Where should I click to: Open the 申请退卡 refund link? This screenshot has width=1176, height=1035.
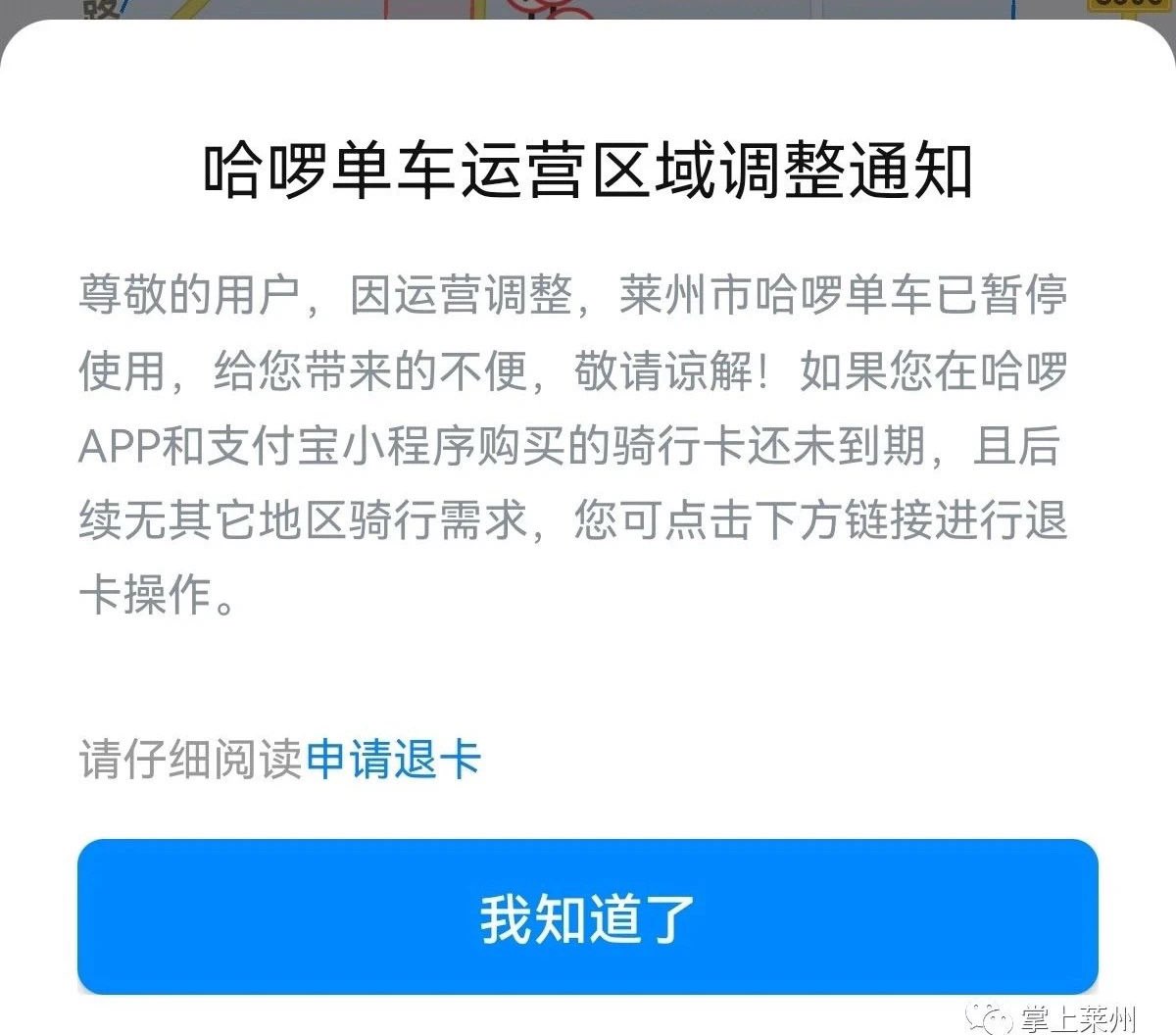[x=393, y=760]
